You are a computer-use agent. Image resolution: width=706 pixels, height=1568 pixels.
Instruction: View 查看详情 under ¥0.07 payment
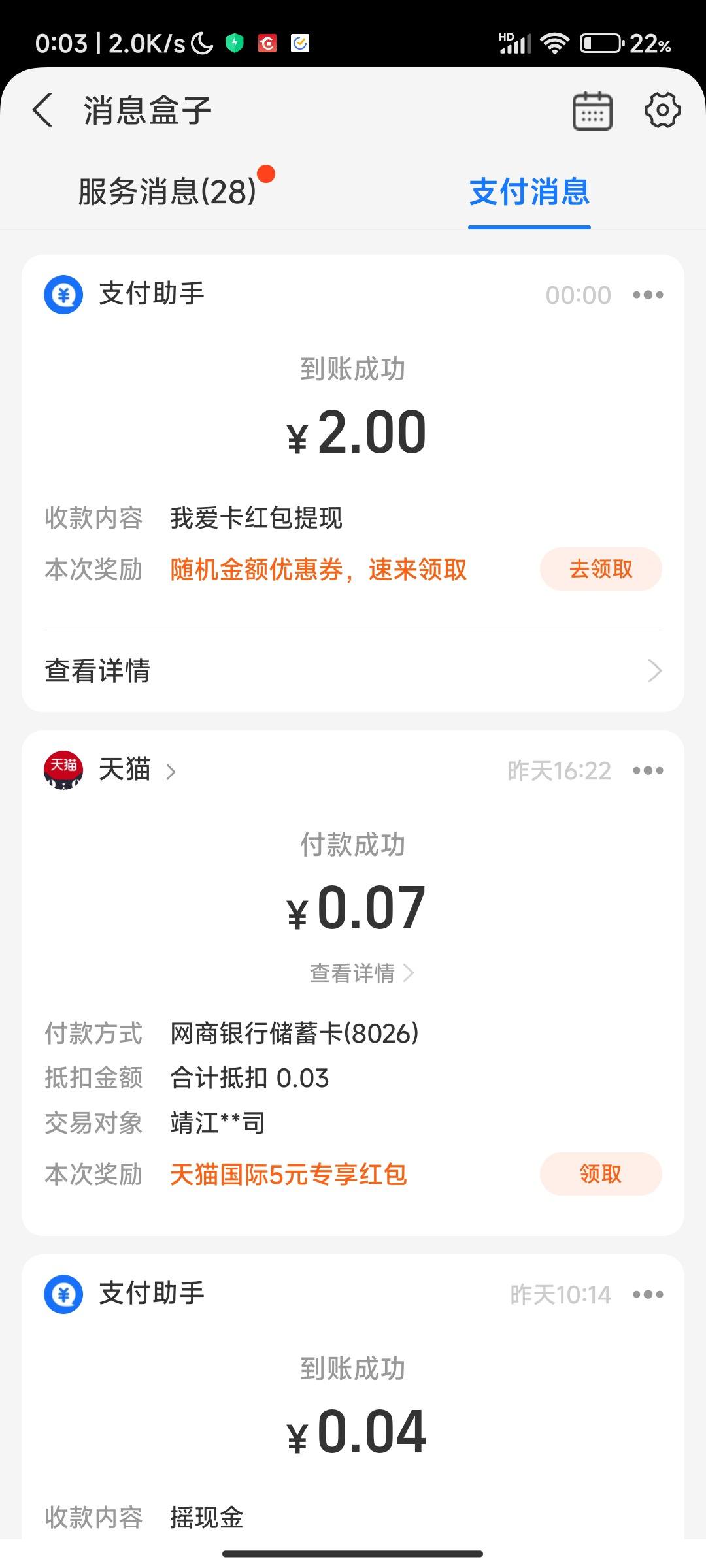click(361, 973)
